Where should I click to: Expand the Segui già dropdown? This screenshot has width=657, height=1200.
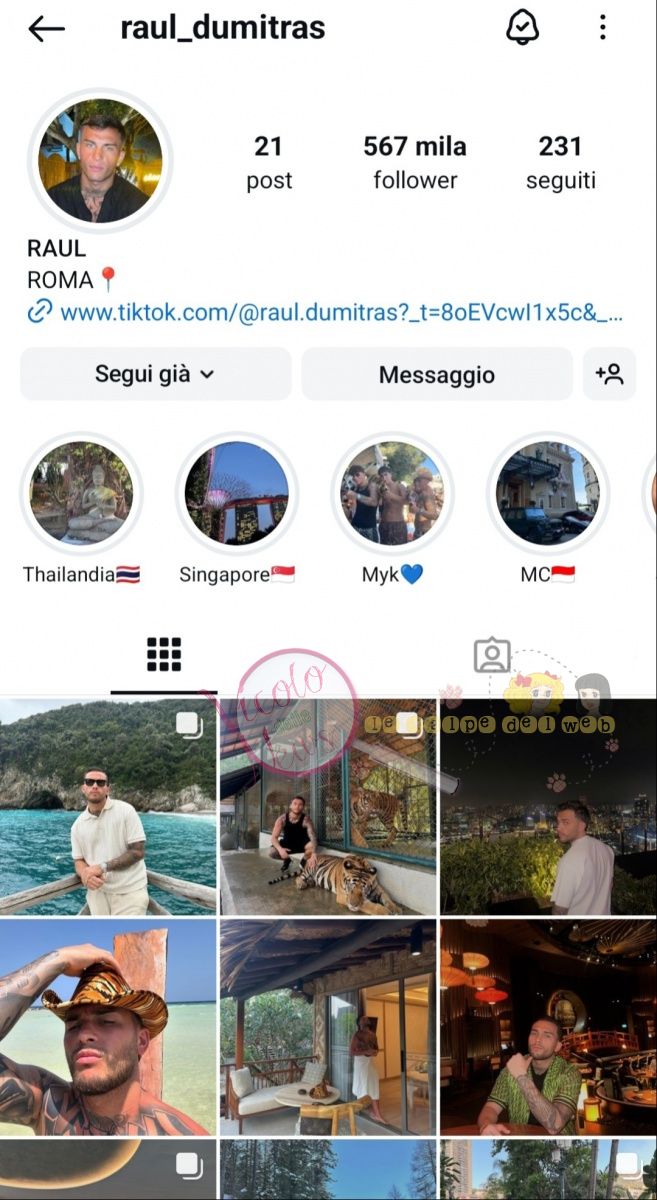[x=155, y=374]
